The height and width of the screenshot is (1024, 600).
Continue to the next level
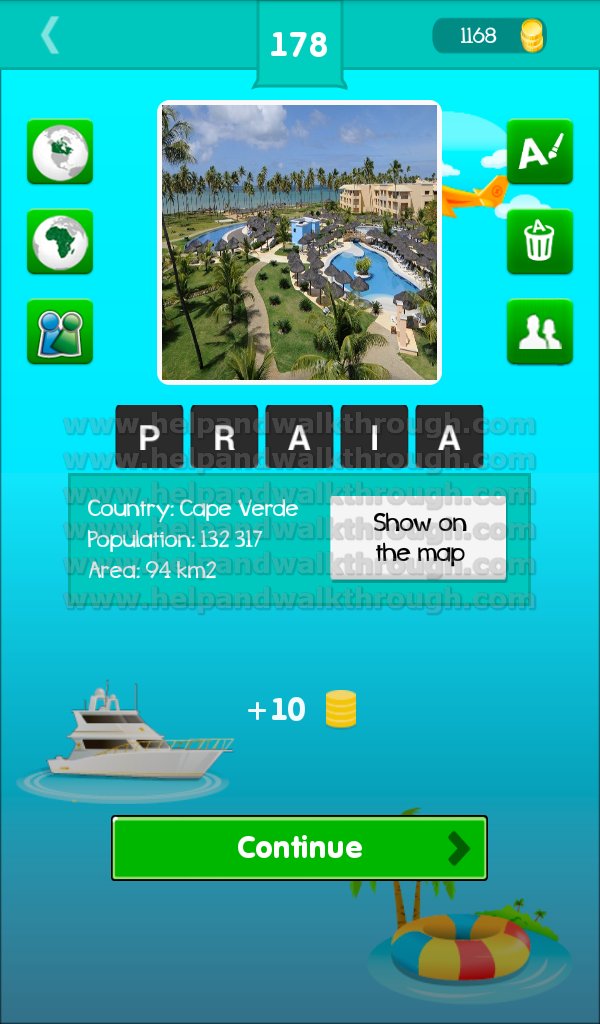point(300,848)
